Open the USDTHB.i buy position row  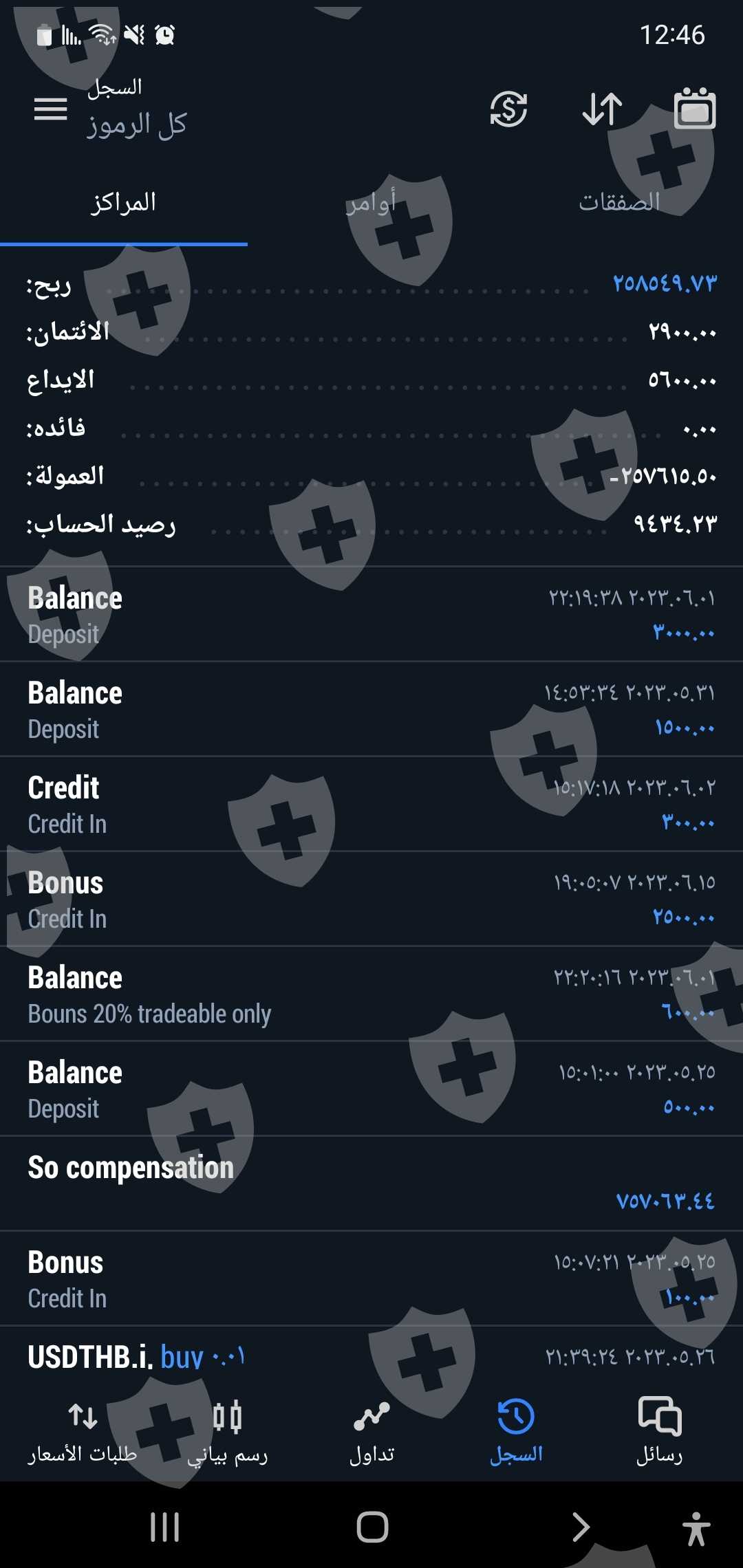371,1356
